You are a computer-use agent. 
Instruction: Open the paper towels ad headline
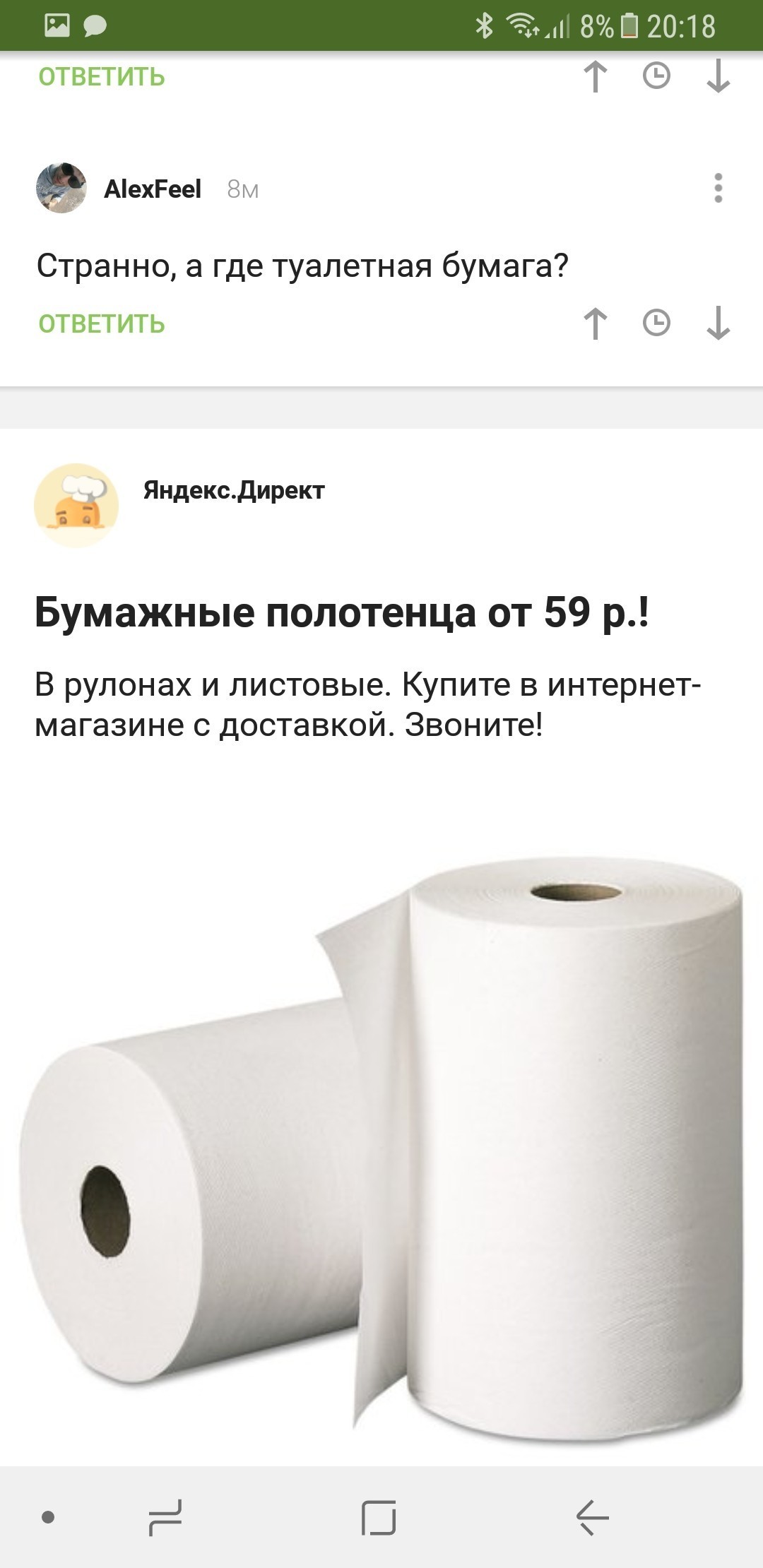[342, 612]
